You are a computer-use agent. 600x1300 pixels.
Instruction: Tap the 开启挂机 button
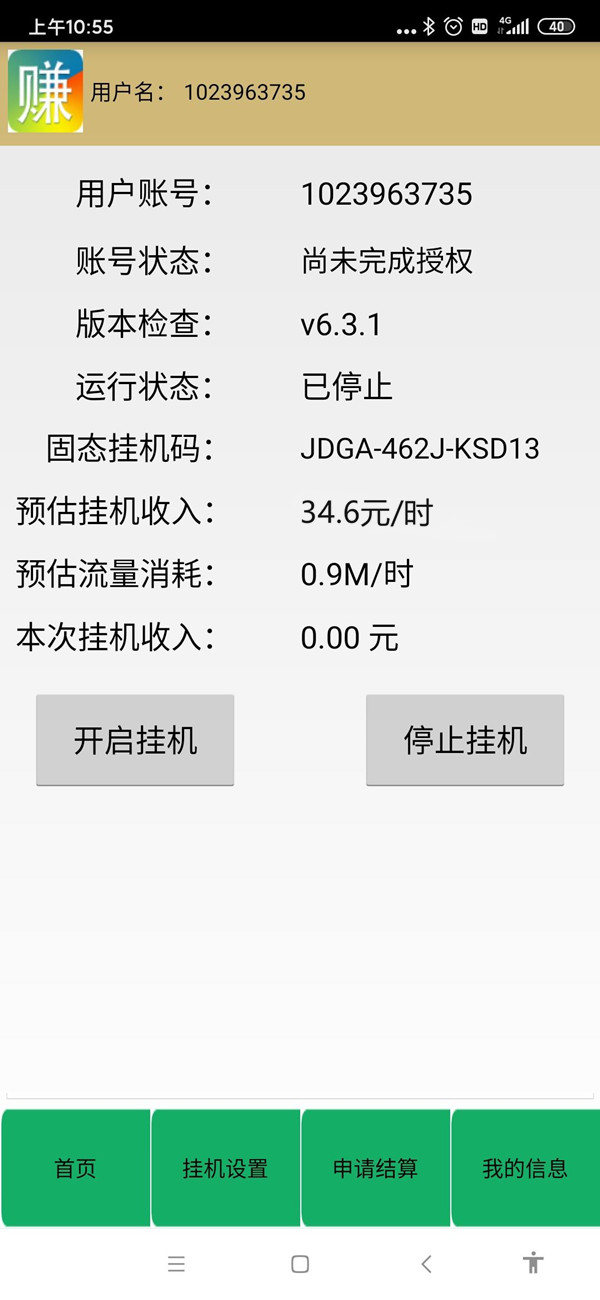coord(135,740)
